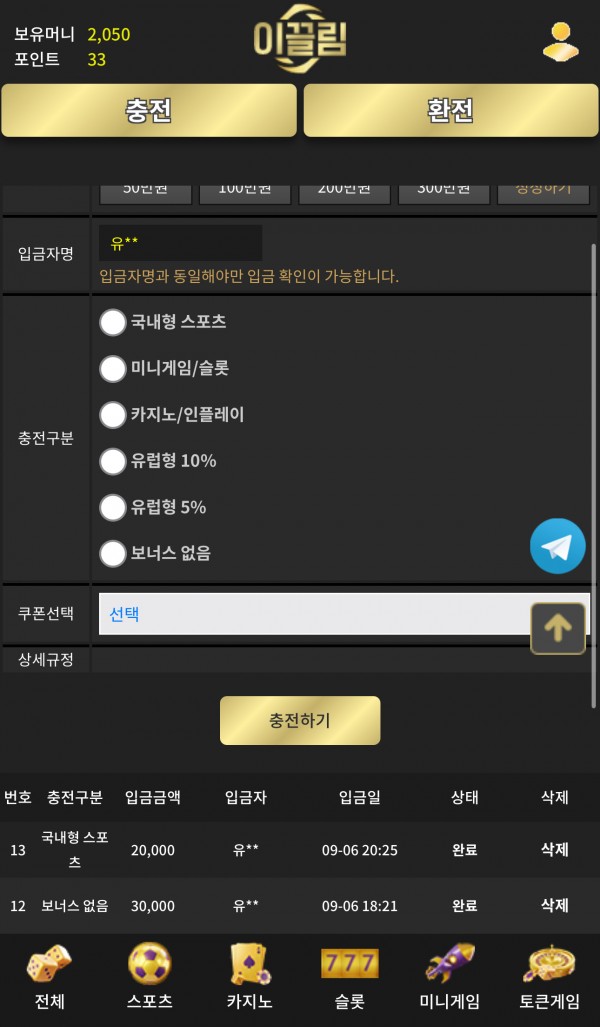
Task: Select 국내형 스포츠 charge type
Action: 113,322
